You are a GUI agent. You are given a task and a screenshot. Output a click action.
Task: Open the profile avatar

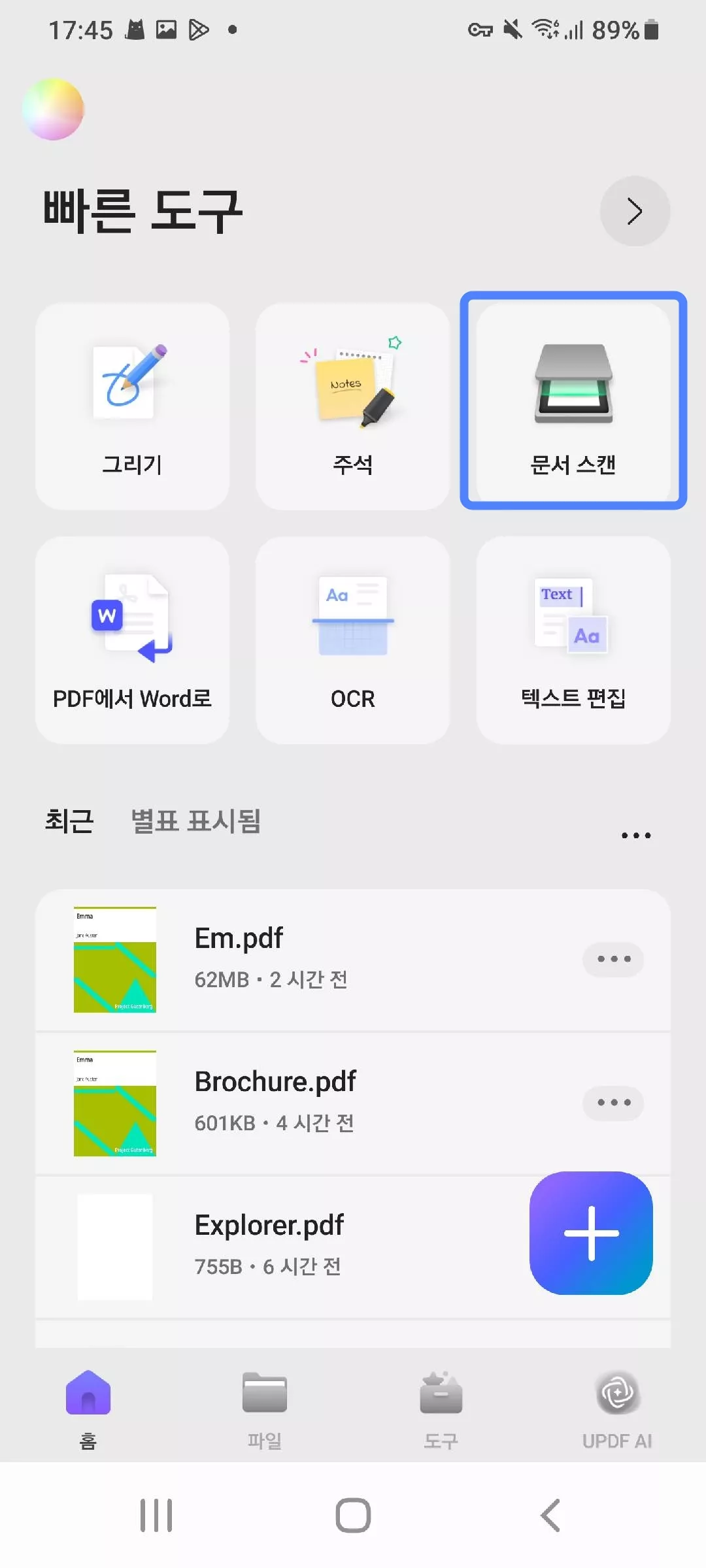[x=53, y=109]
